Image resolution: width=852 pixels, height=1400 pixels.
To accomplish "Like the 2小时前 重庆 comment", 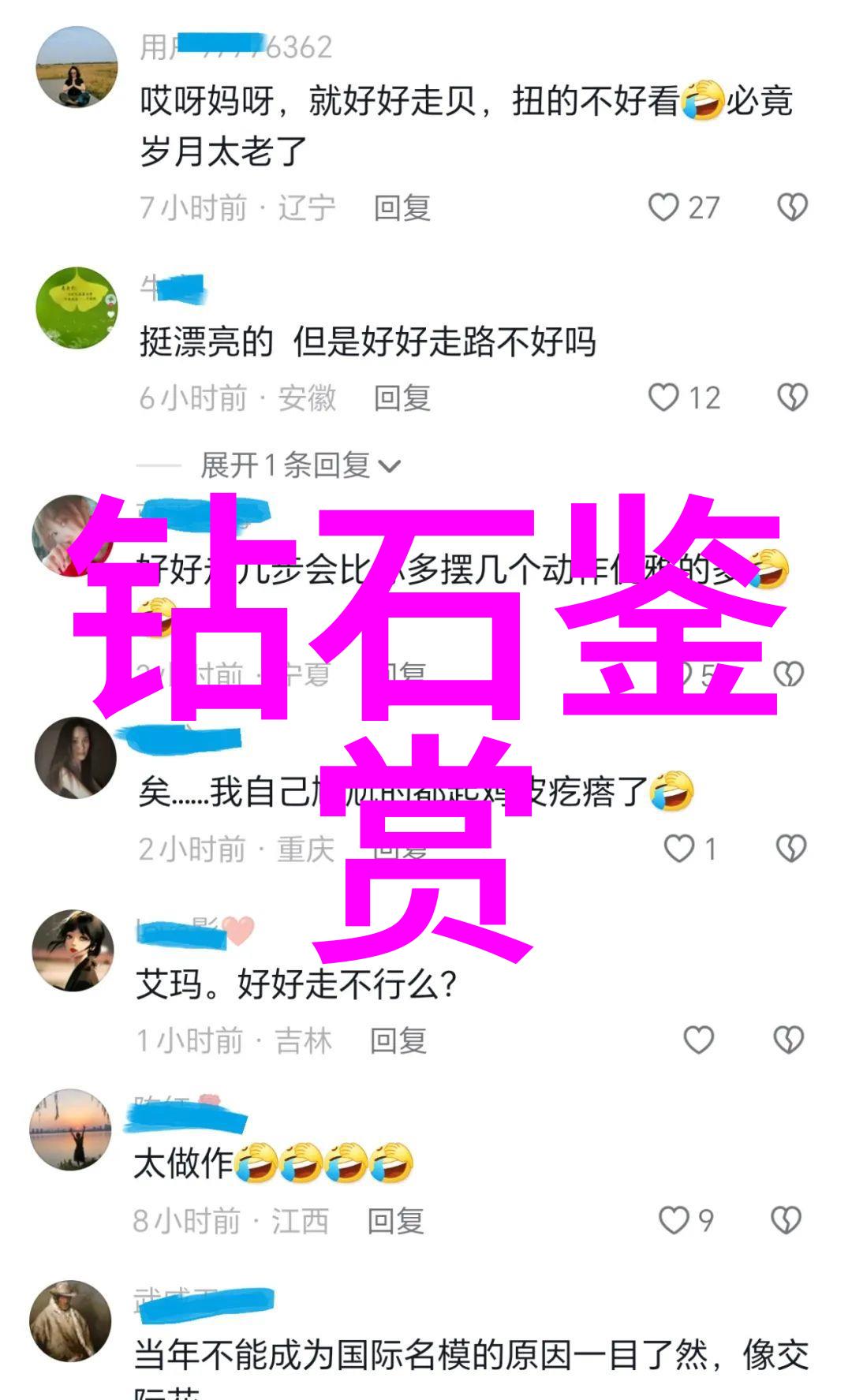I will point(678,849).
